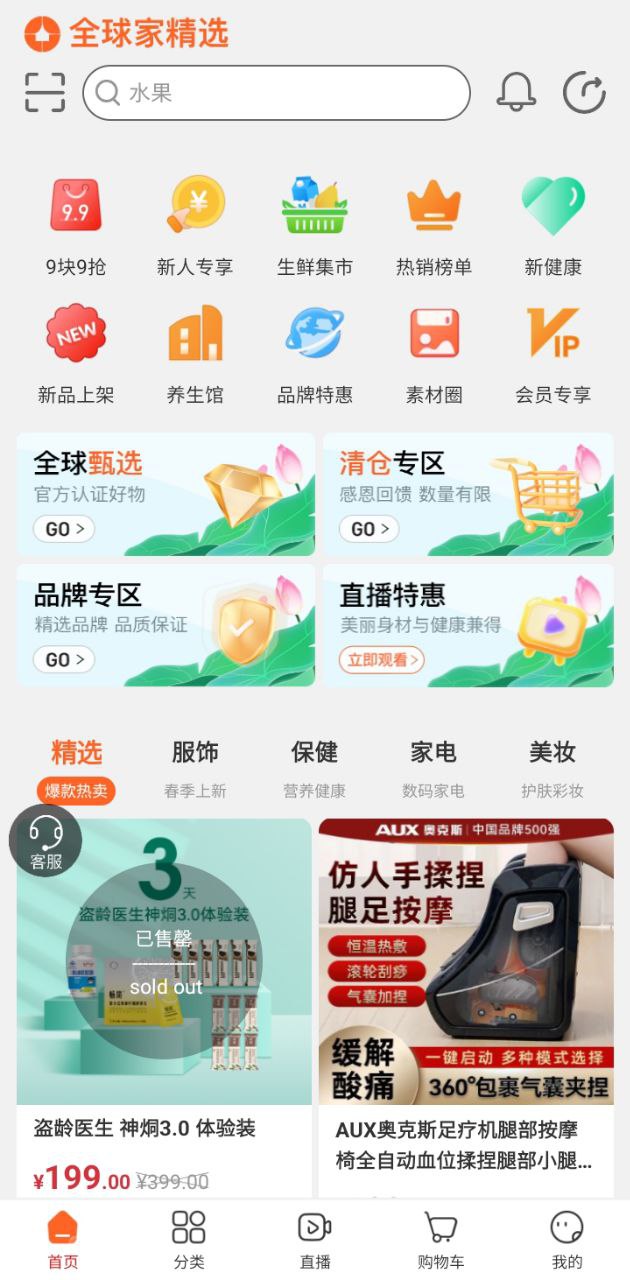Open the scan code icon
Image resolution: width=630 pixels, height=1280 pixels.
click(x=45, y=93)
